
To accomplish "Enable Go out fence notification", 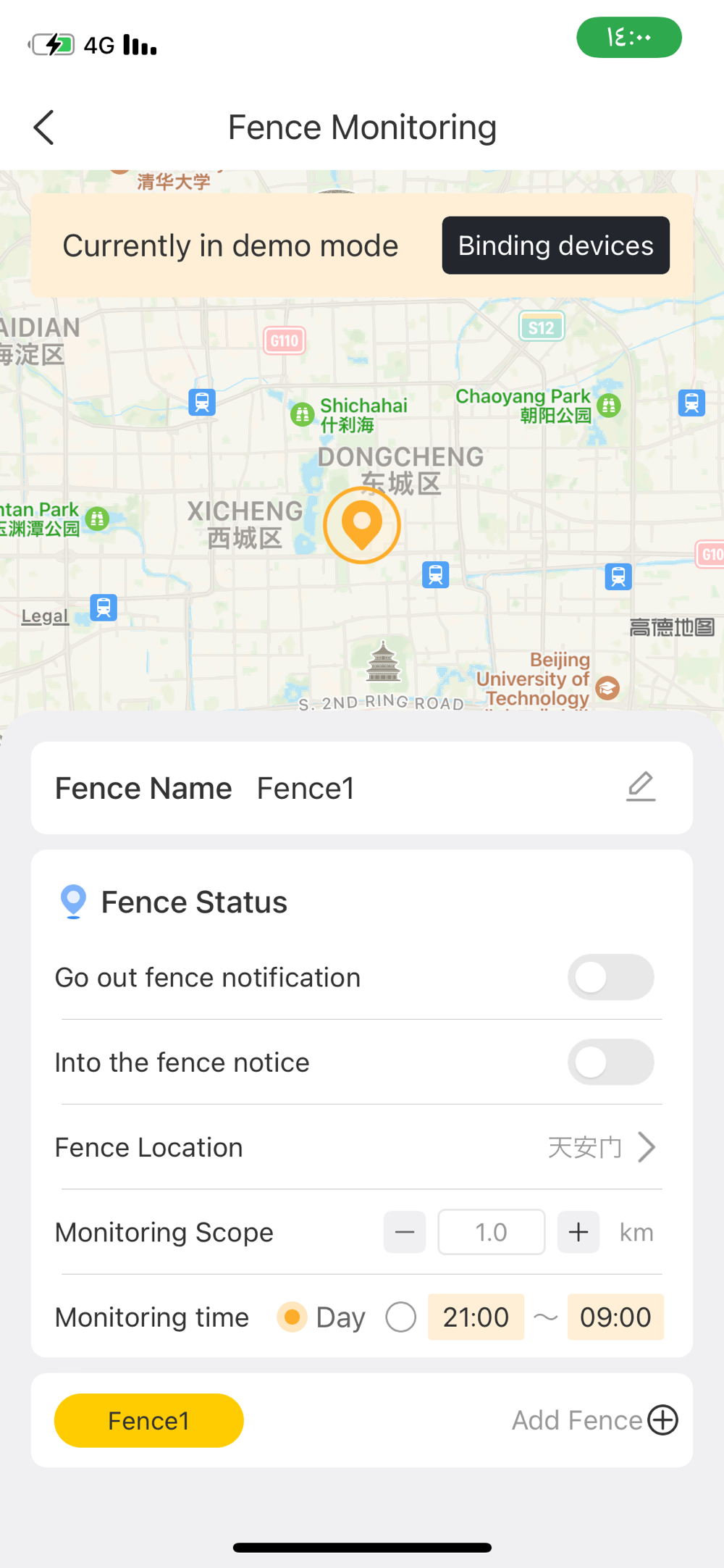I will (x=610, y=977).
